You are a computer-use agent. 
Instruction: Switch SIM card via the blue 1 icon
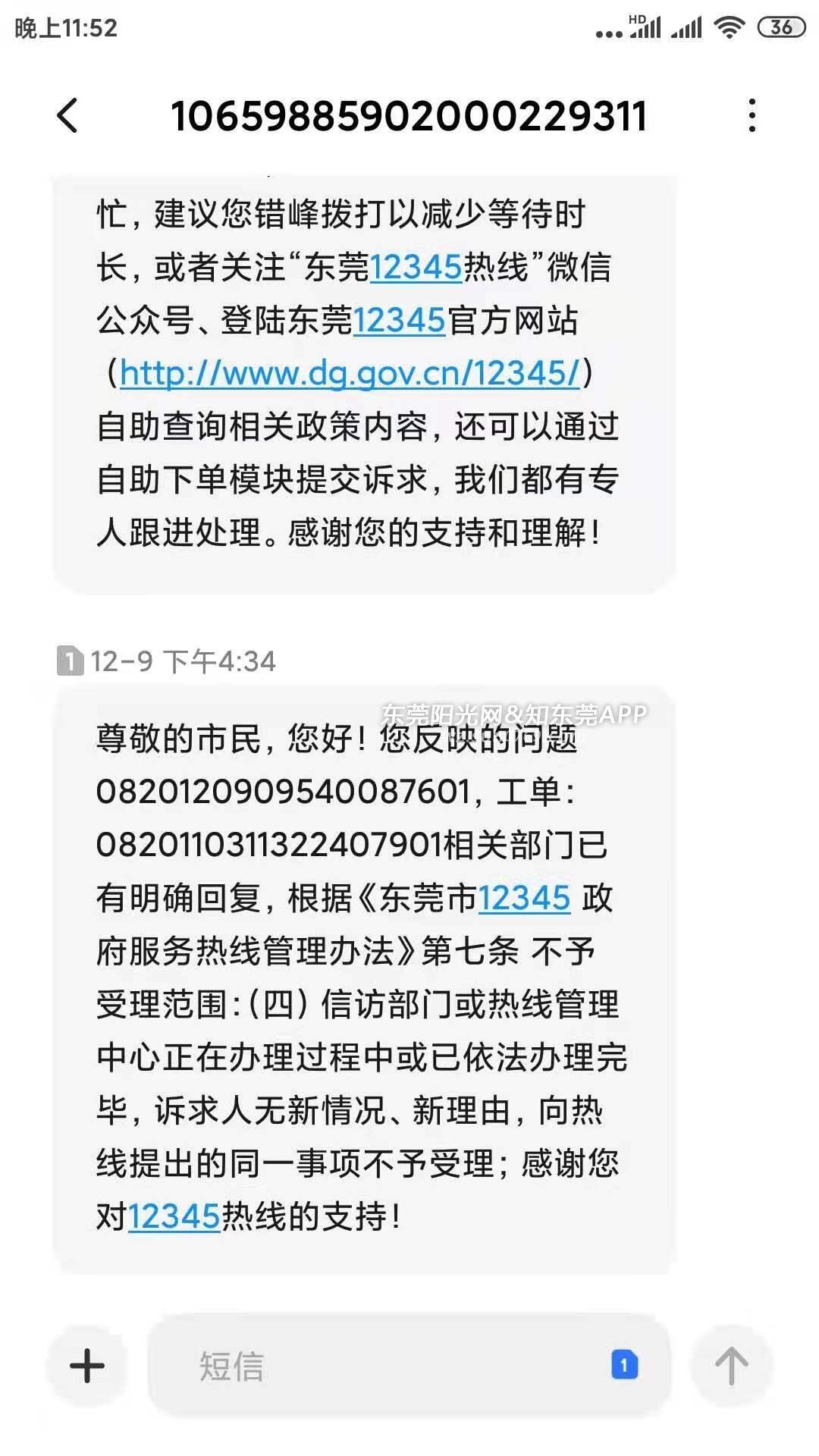[x=624, y=1365]
